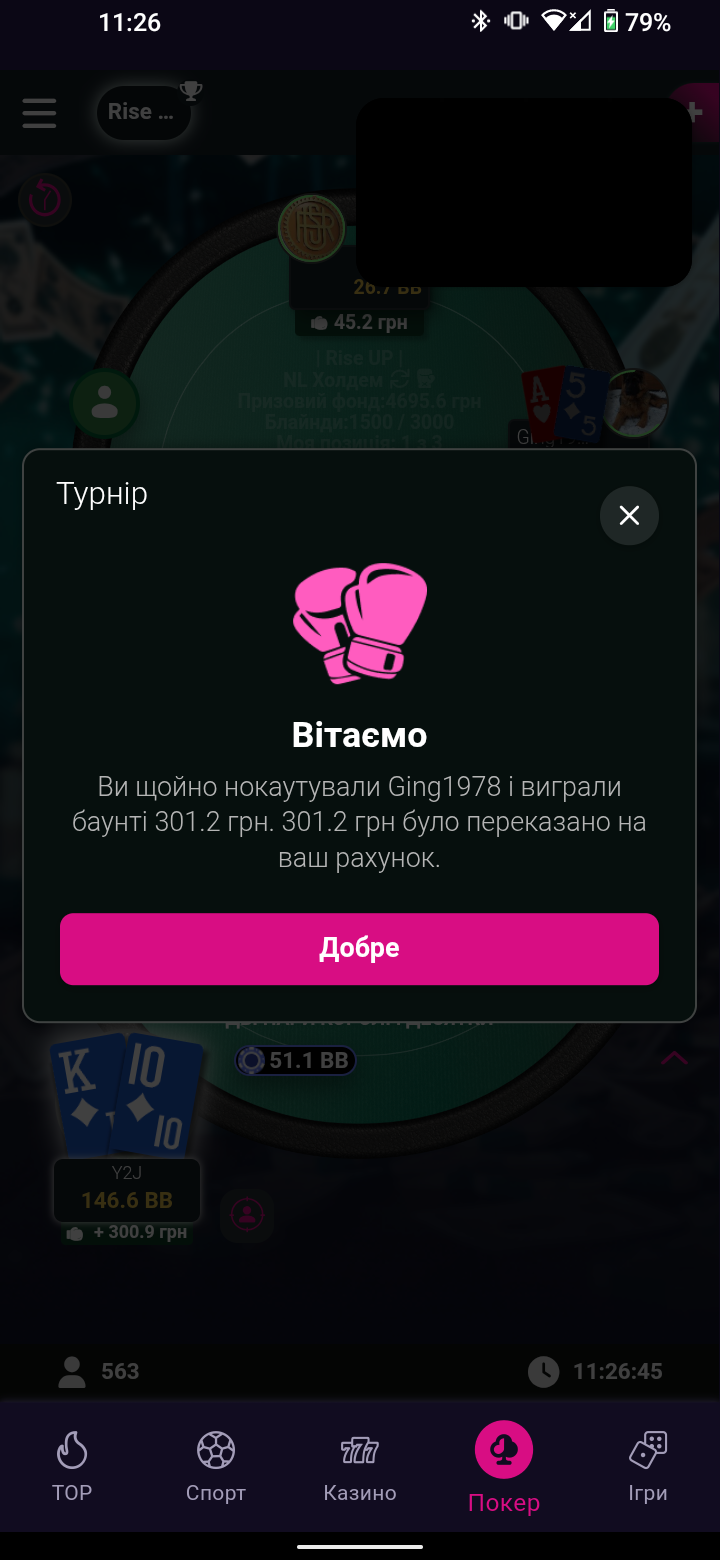Go to the Казино tab
The height and width of the screenshot is (1560, 720).
tap(360, 1467)
